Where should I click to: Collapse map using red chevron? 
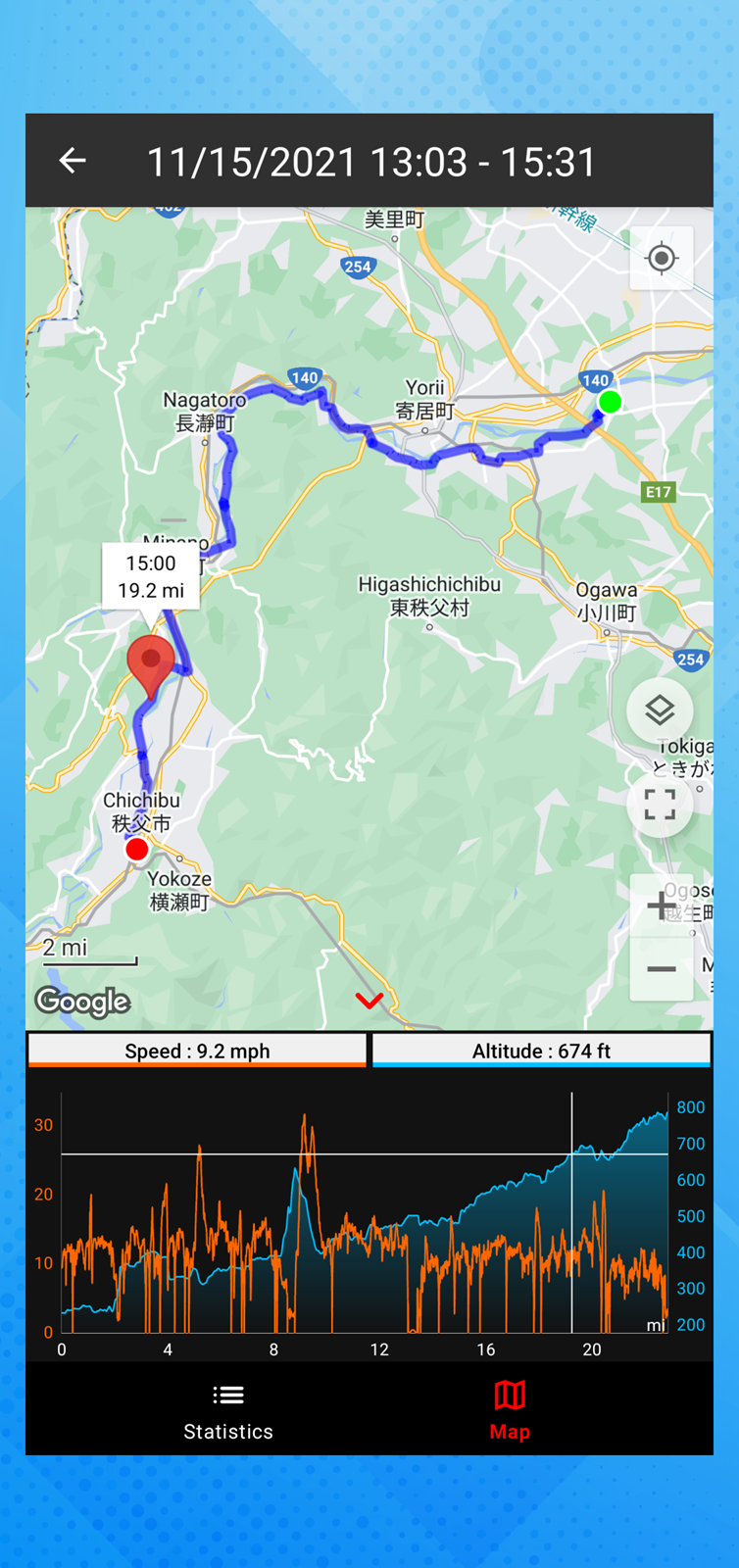(369, 1001)
